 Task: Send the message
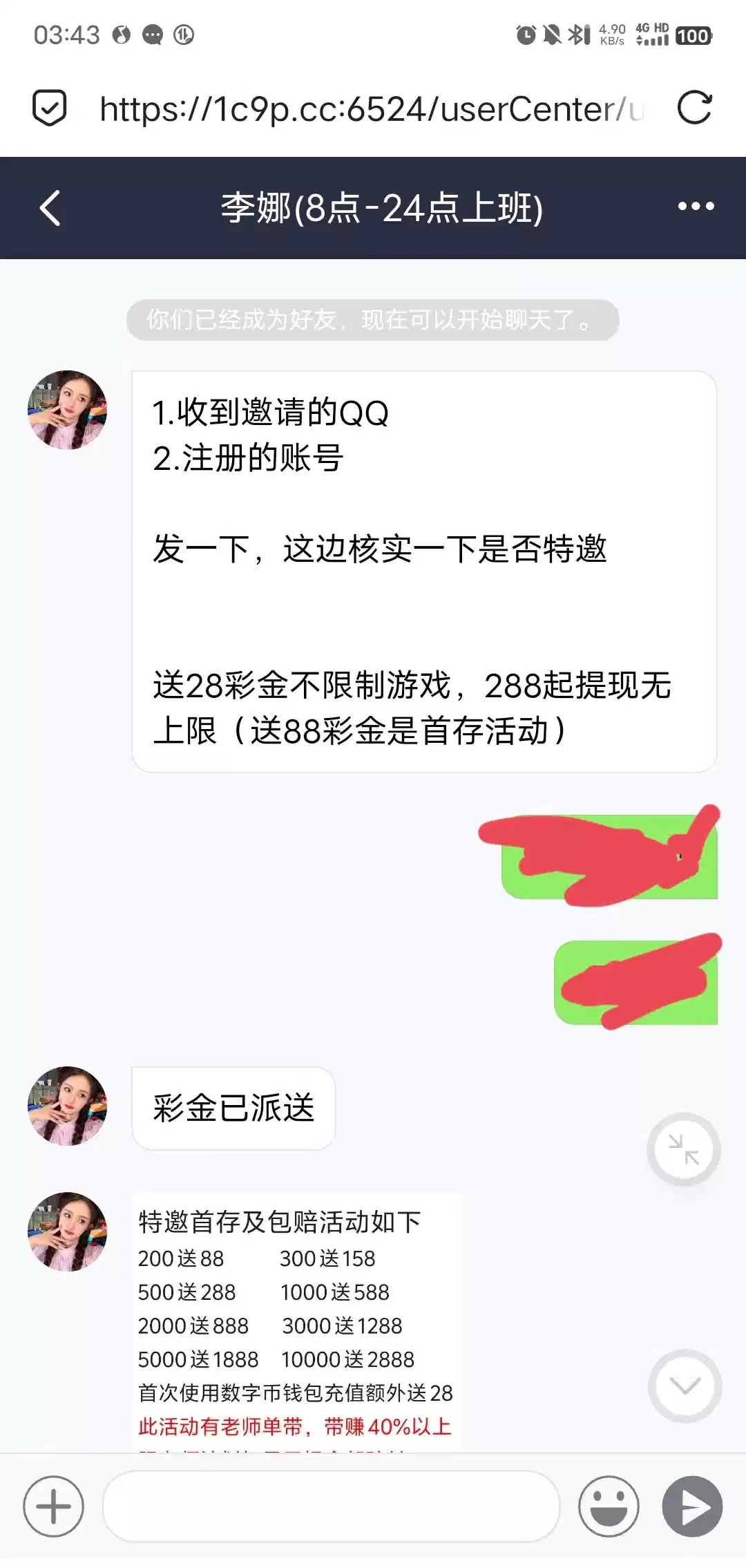click(692, 1506)
